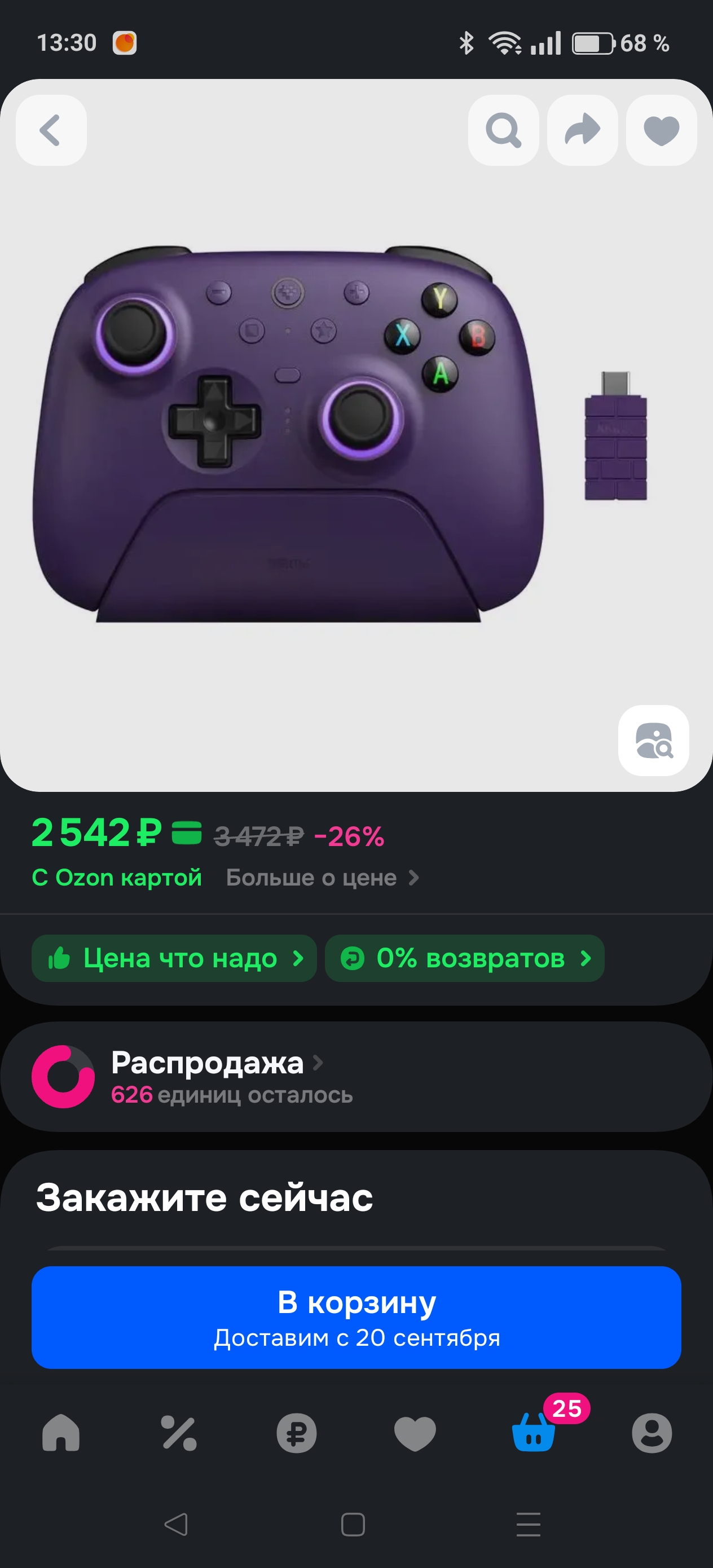Open the profile tab

point(652,1433)
